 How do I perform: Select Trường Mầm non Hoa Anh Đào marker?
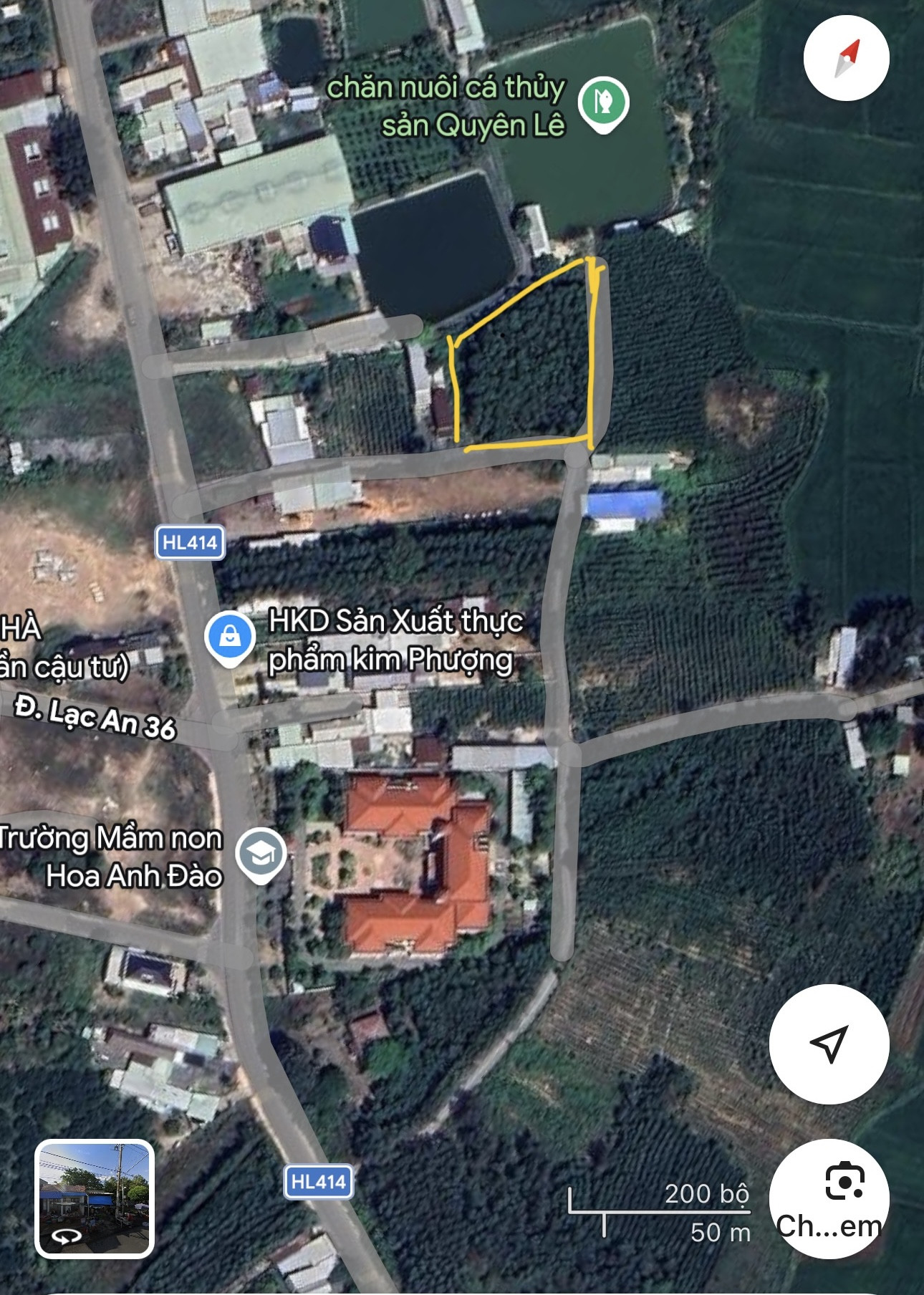261,856
